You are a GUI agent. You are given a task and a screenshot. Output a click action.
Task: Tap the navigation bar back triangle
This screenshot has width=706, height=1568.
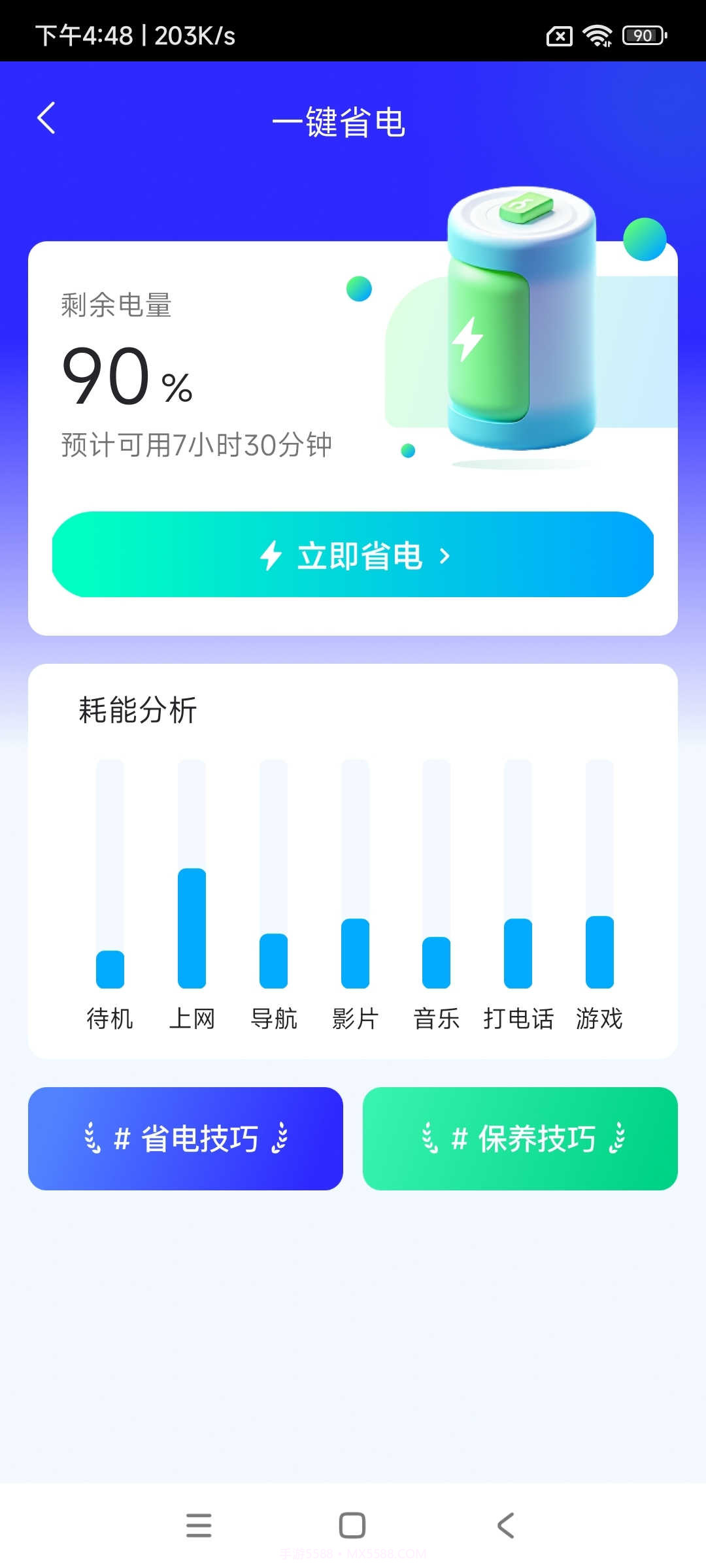505,1526
